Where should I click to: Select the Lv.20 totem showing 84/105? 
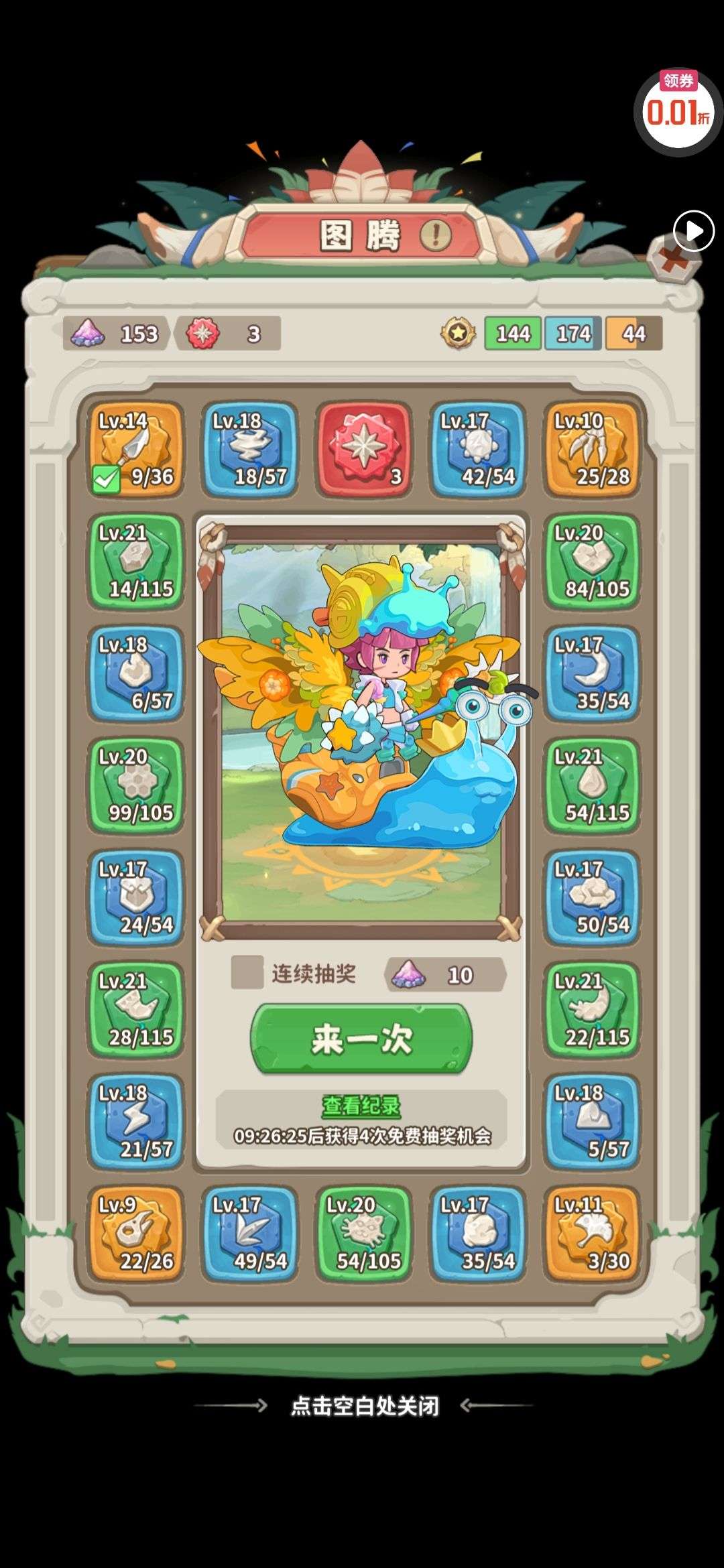point(591,562)
